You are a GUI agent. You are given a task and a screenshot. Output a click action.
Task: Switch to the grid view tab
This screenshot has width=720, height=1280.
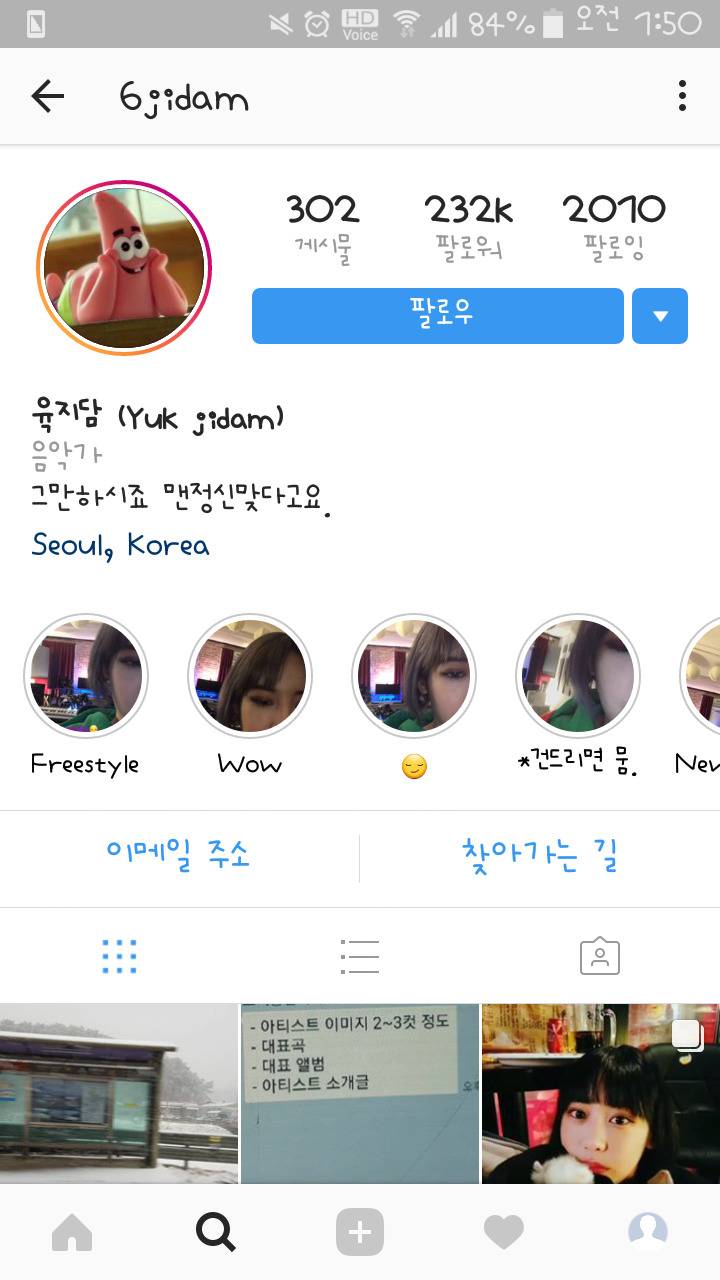(x=120, y=957)
